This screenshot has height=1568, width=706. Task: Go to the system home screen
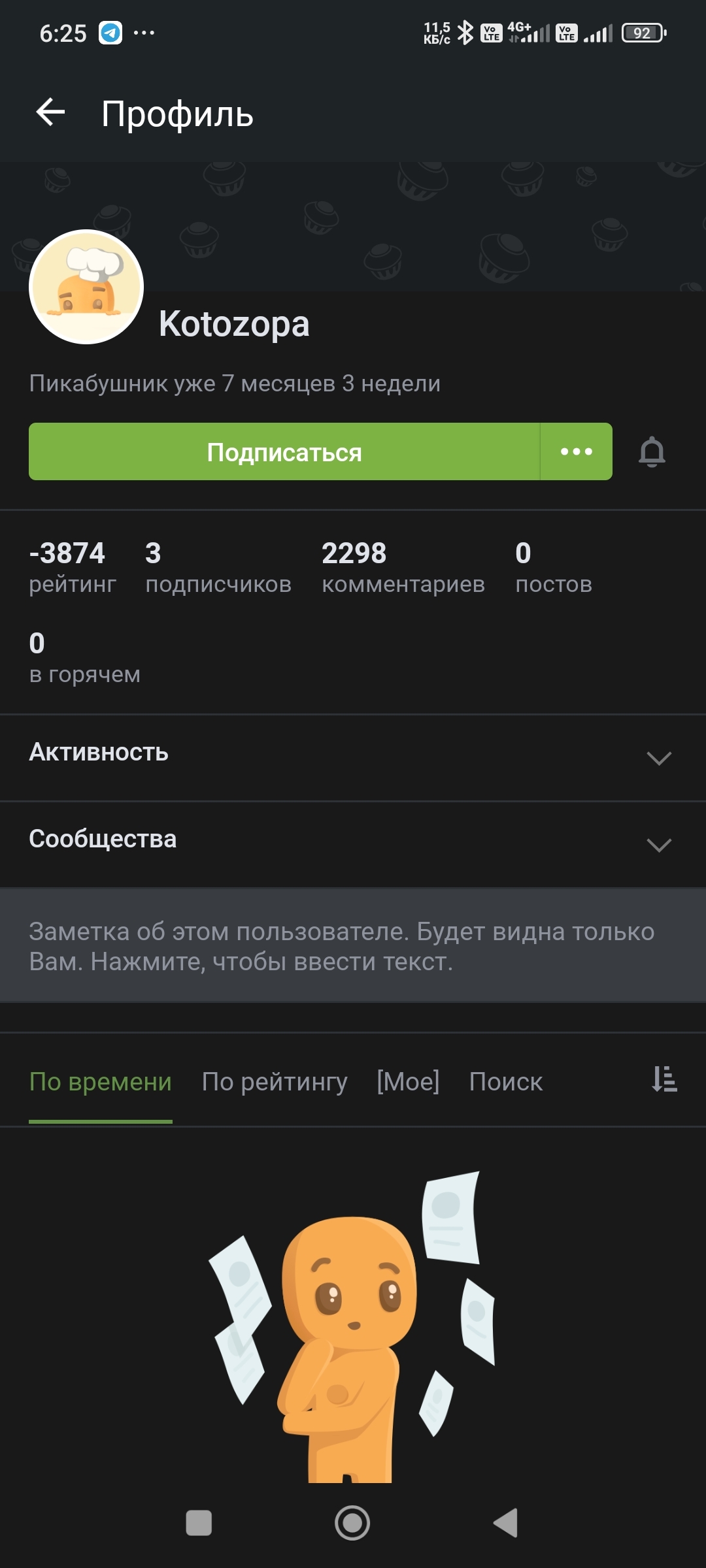point(352,1523)
